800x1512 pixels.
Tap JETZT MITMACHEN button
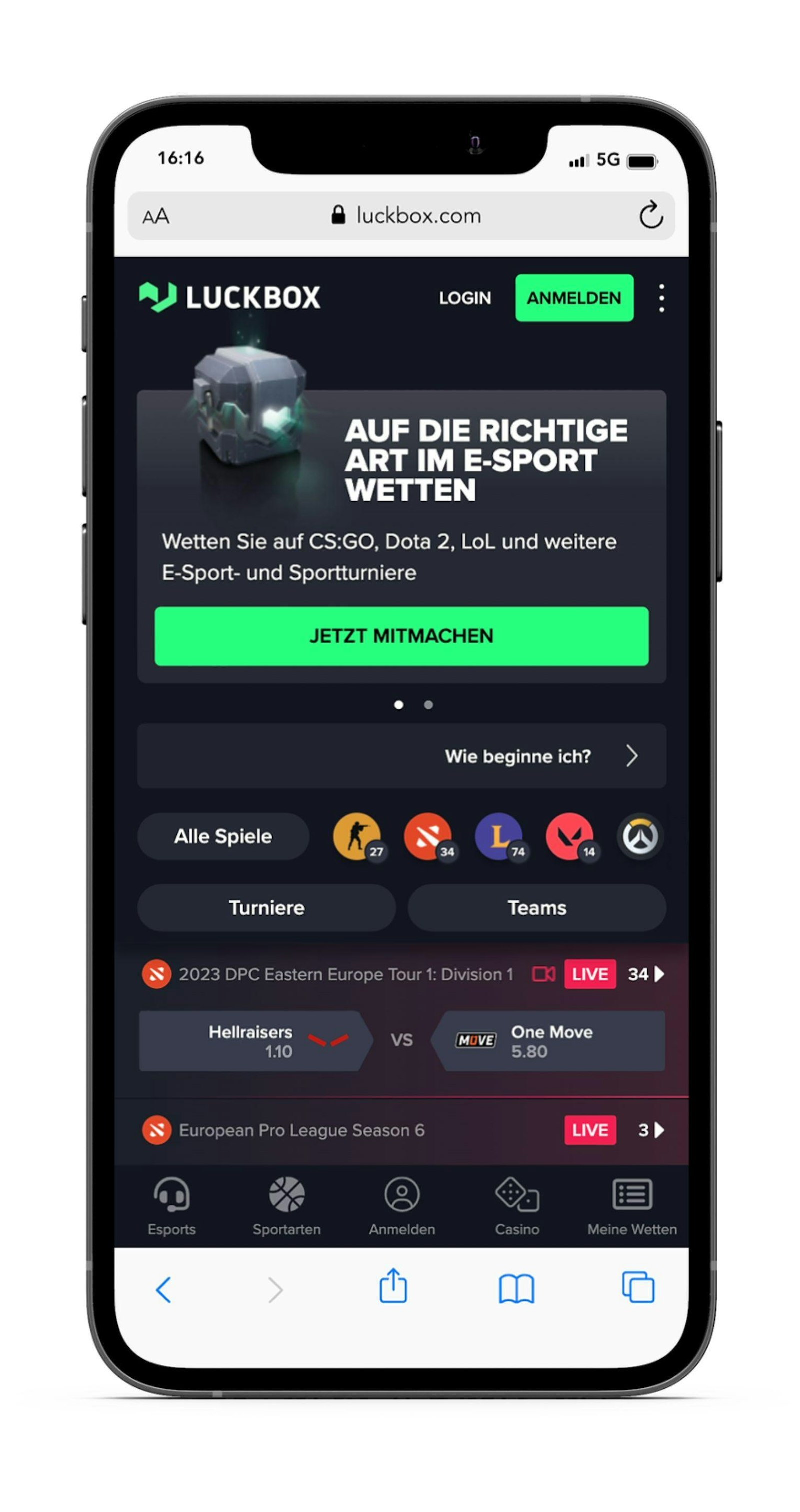point(401,635)
